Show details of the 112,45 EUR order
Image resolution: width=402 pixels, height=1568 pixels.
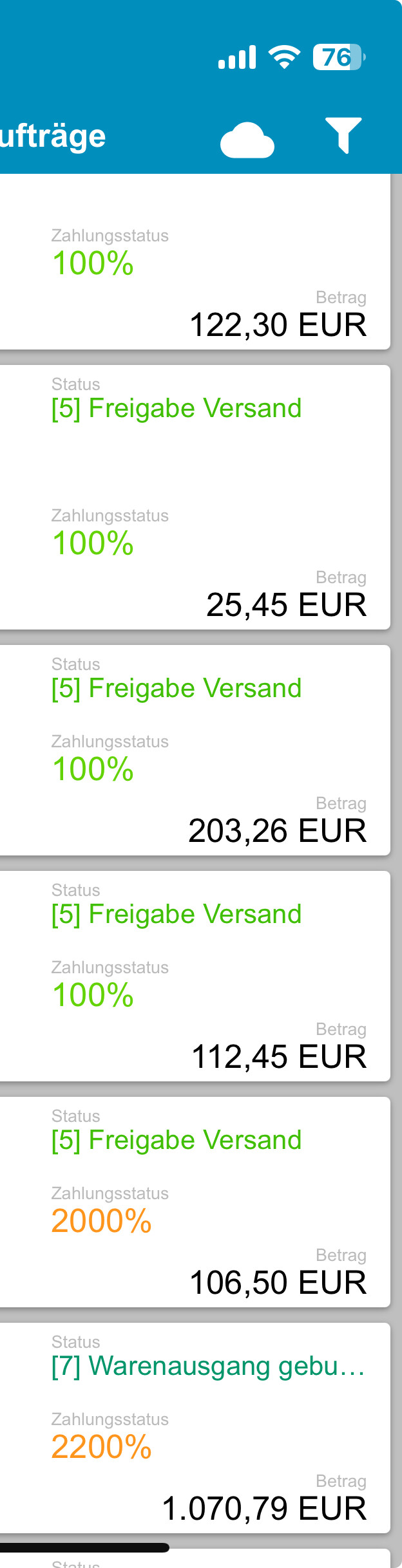[x=193, y=976]
